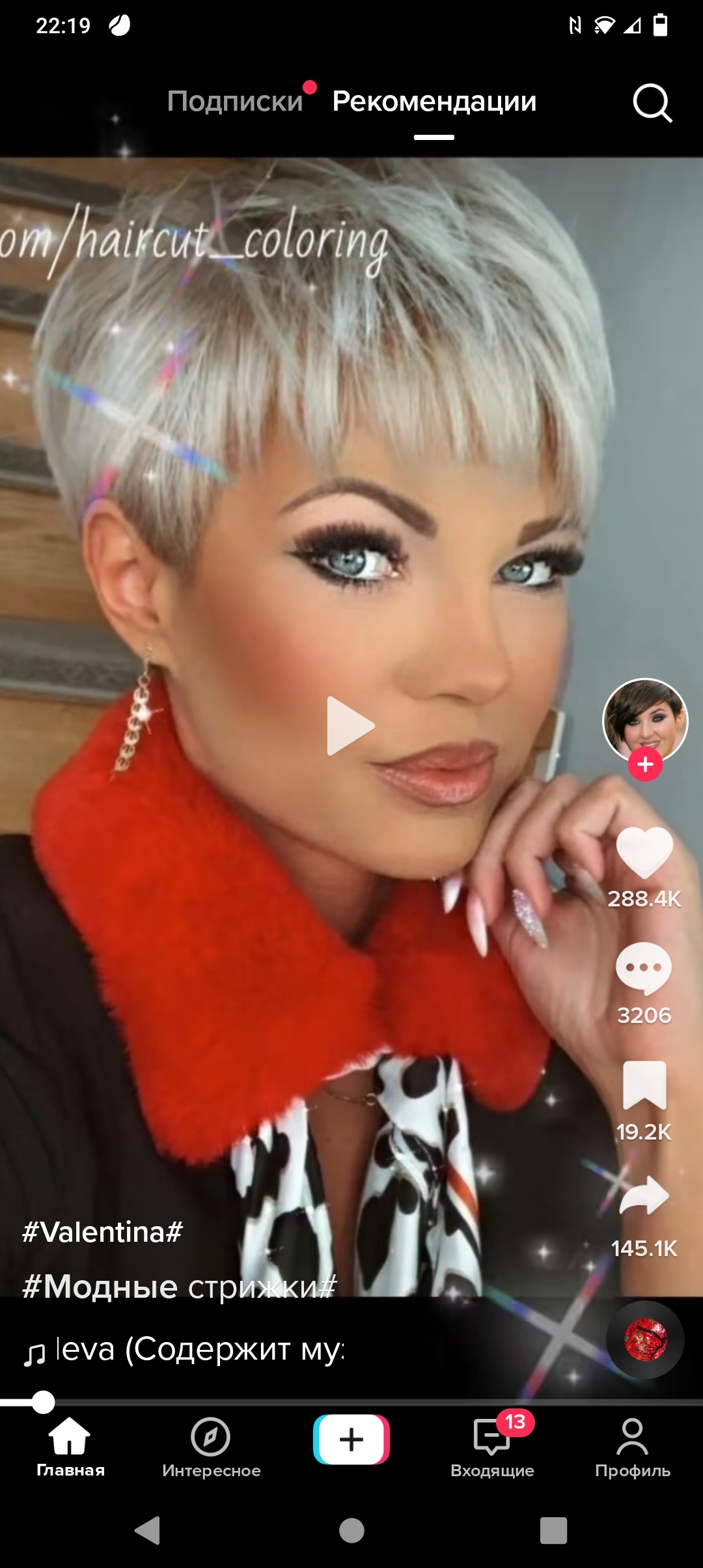Open the comments bubble

(x=644, y=968)
